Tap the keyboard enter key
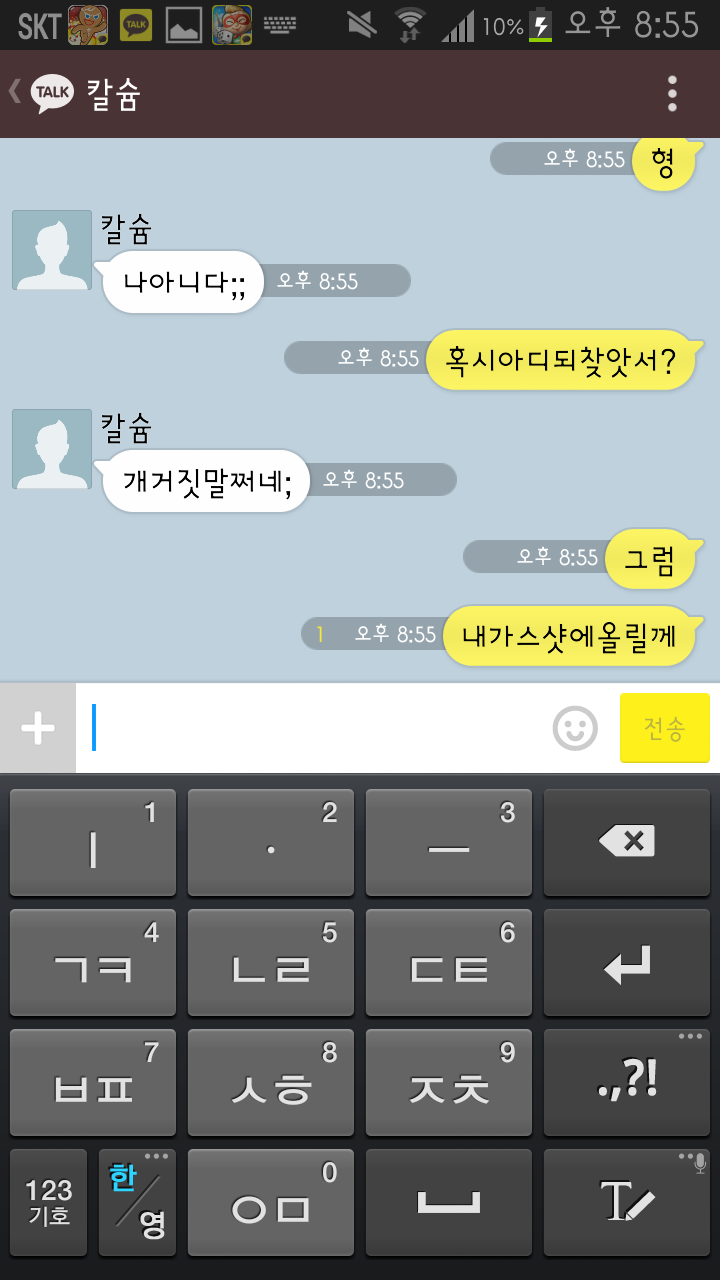 627,963
